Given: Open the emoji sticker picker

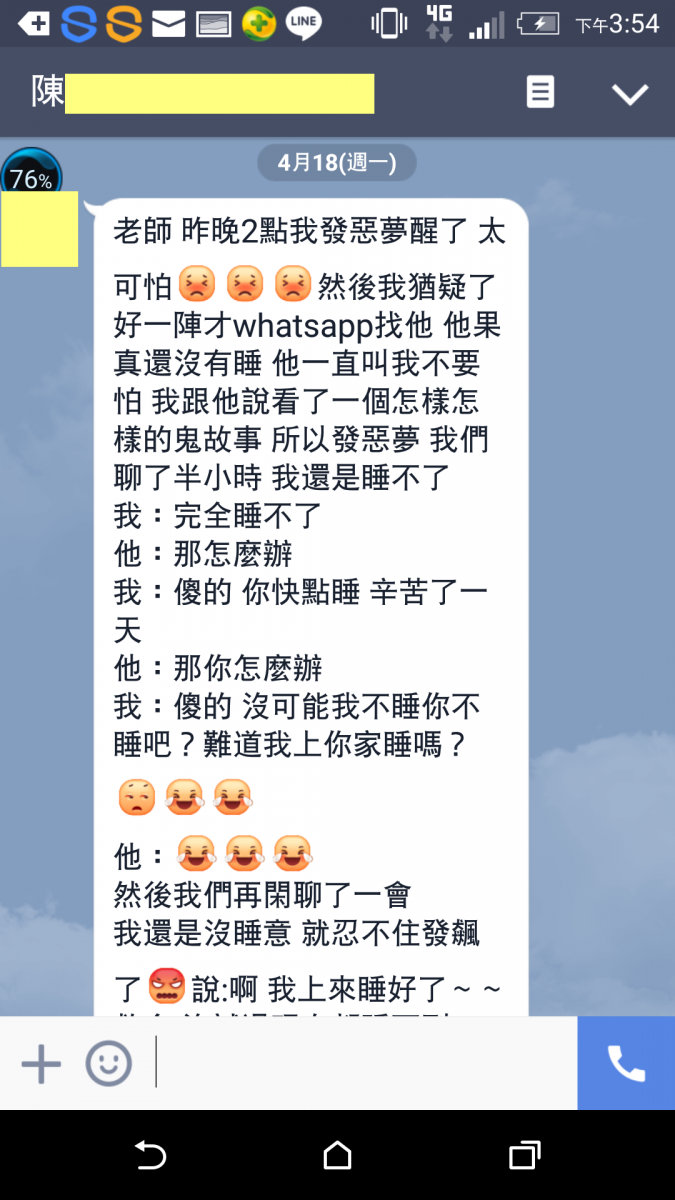Looking at the screenshot, I should [108, 1064].
